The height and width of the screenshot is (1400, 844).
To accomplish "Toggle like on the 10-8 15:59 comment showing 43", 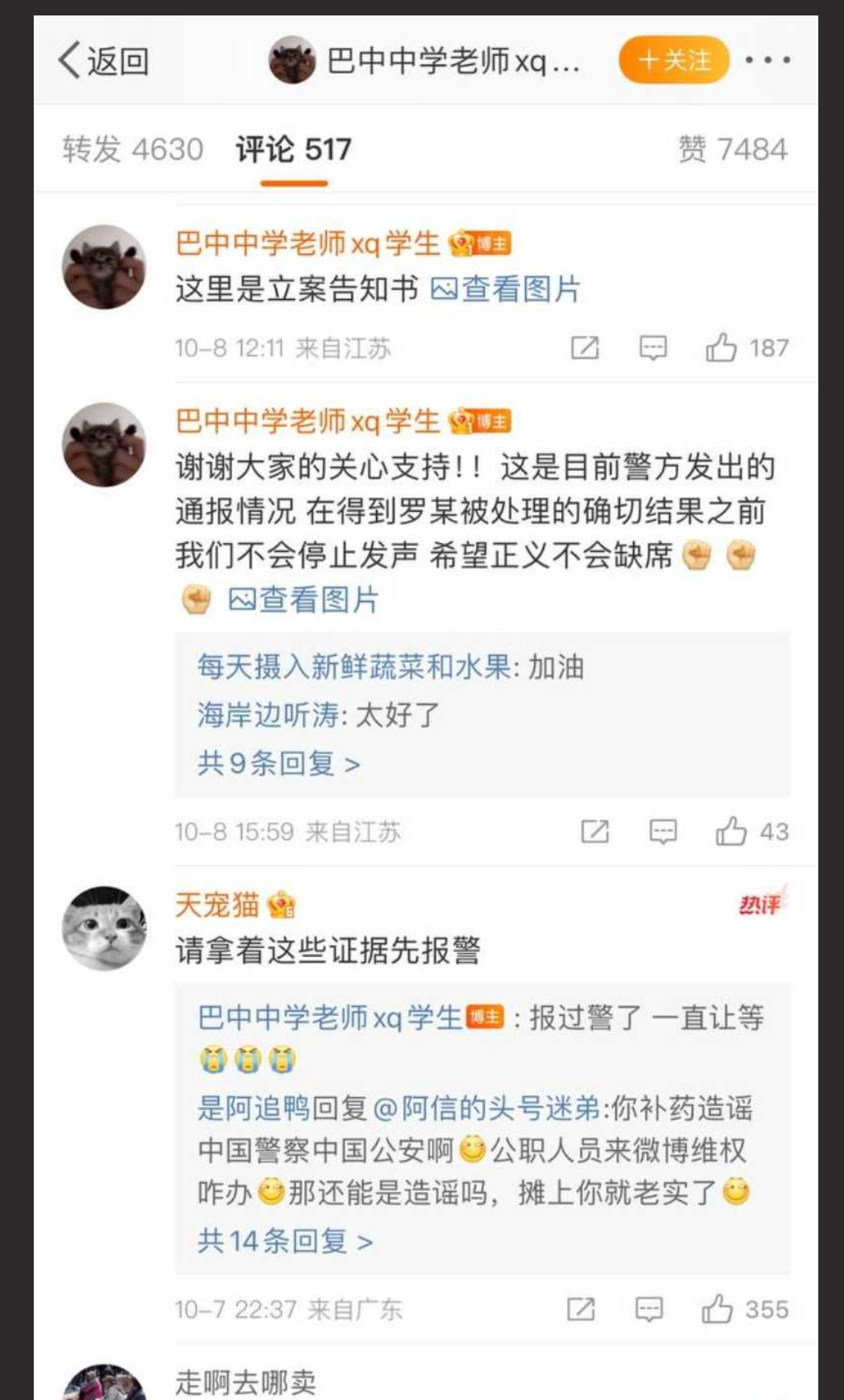I will point(731,831).
